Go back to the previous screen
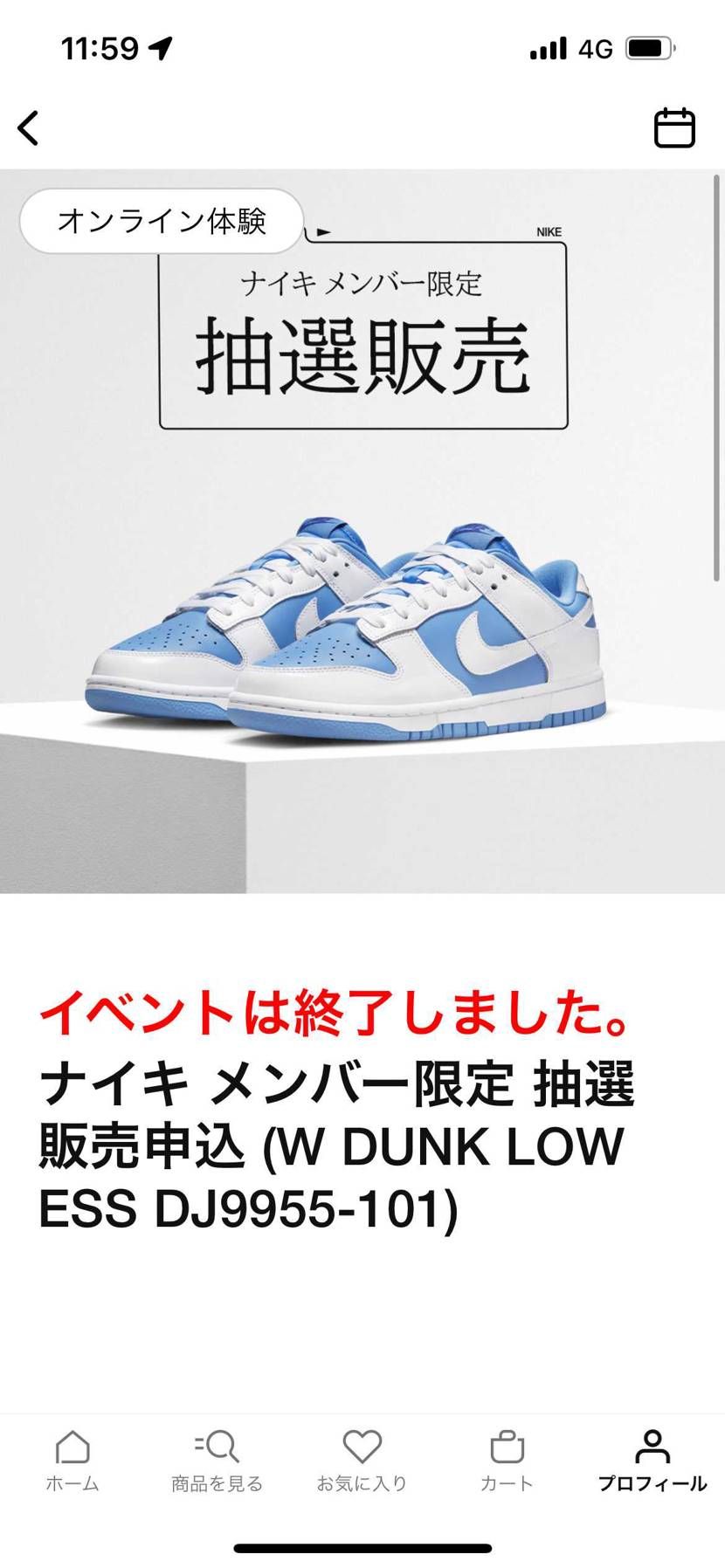The height and width of the screenshot is (1568, 725). [x=29, y=127]
